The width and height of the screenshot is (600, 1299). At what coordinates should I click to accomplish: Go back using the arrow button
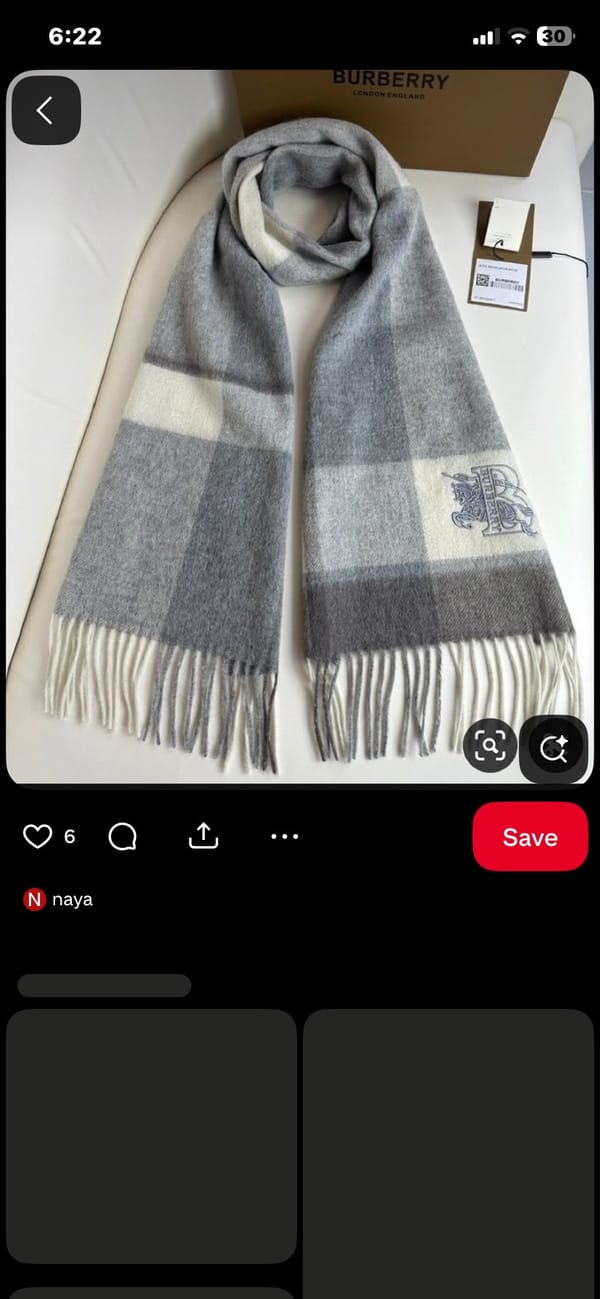46,110
